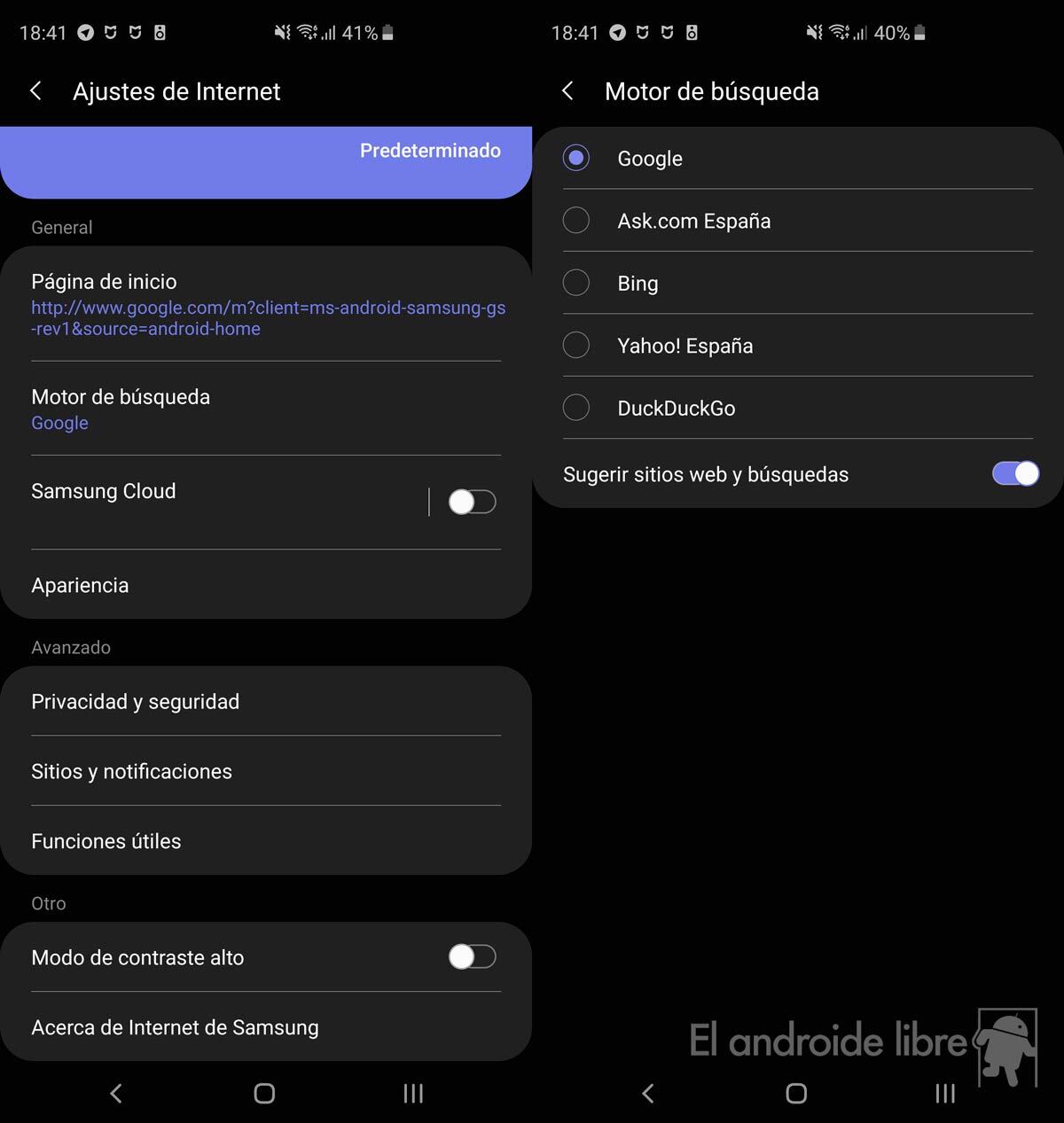Viewport: 1064px width, 1123px height.
Task: Open Privacidad y seguridad
Action: 266,701
